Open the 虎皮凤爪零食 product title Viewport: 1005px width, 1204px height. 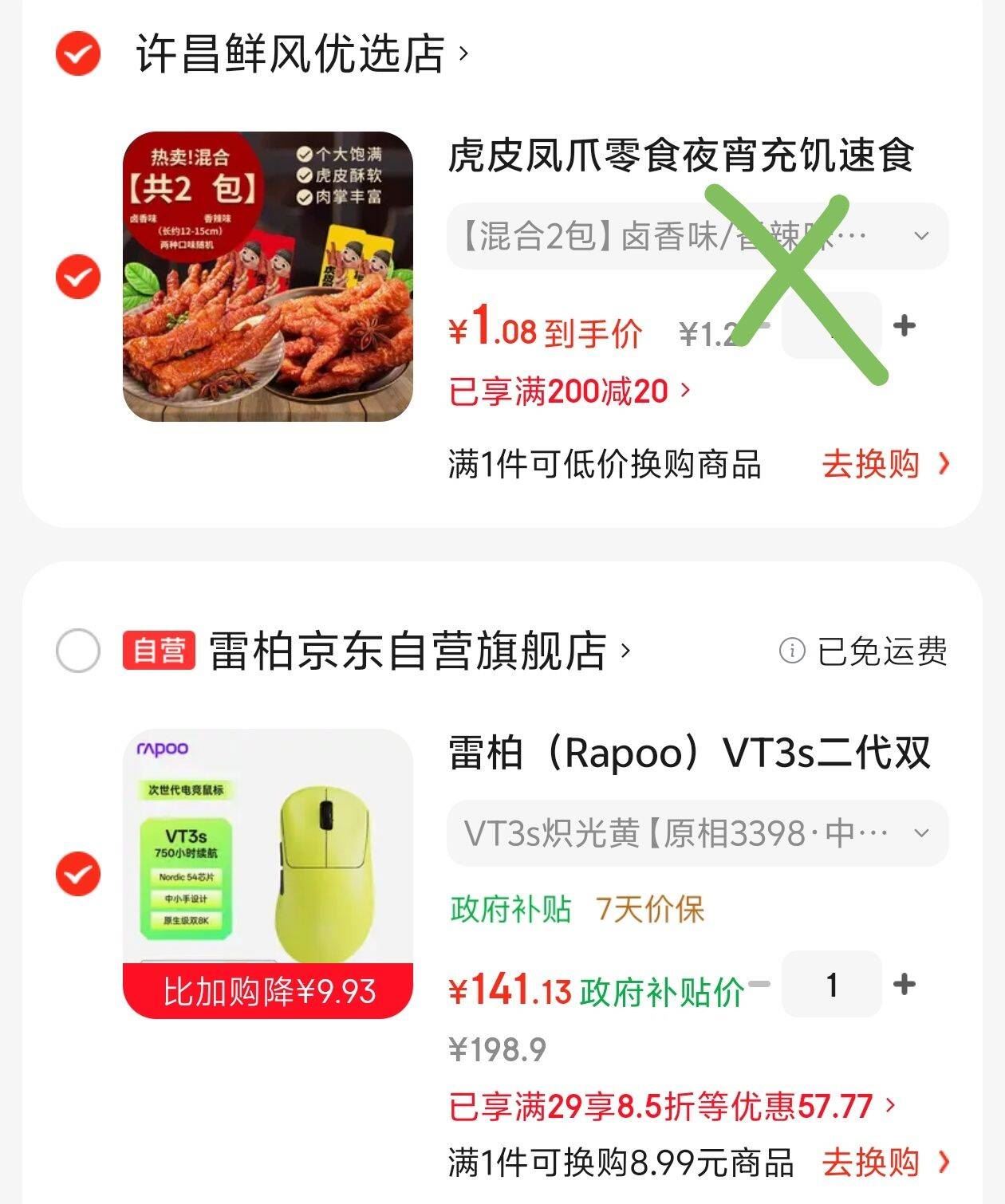point(680,155)
